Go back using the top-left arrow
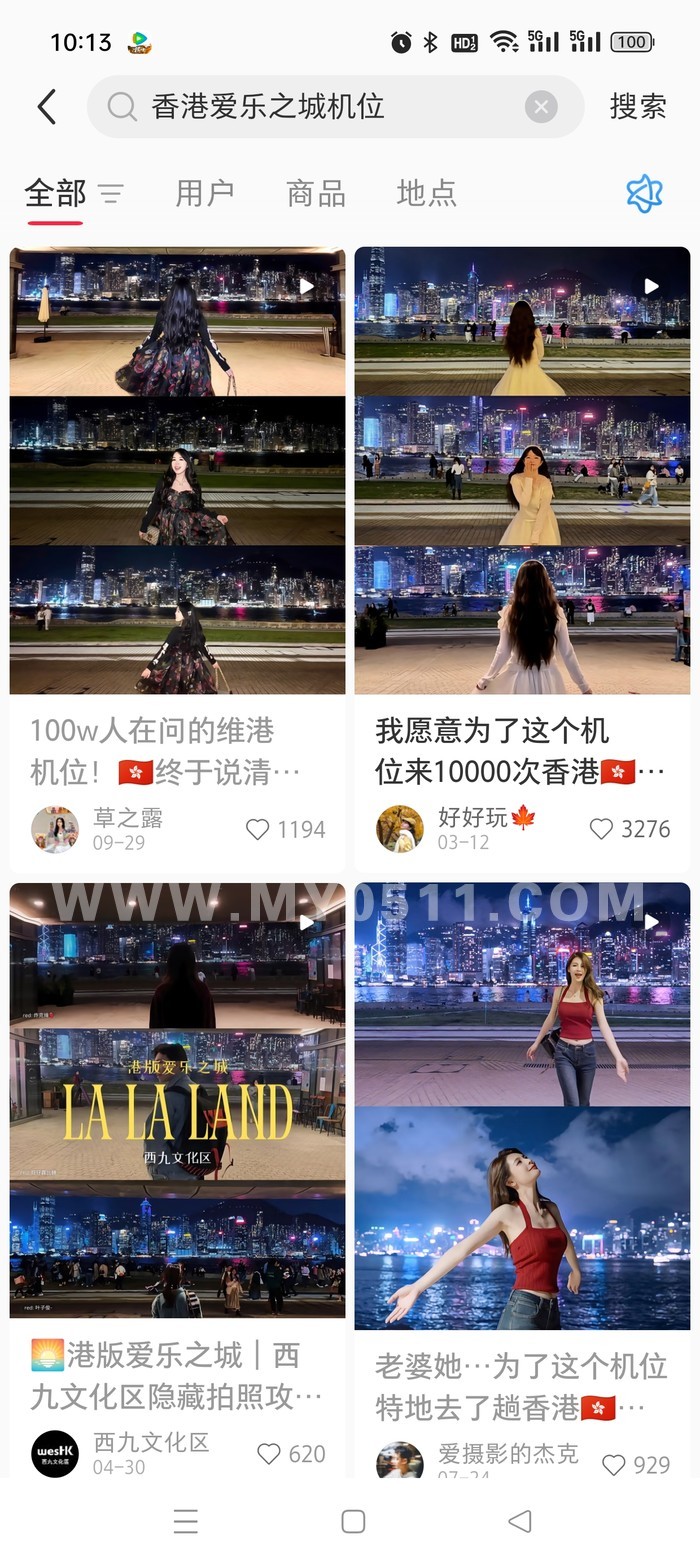This screenshot has width=700, height=1565. (46, 107)
